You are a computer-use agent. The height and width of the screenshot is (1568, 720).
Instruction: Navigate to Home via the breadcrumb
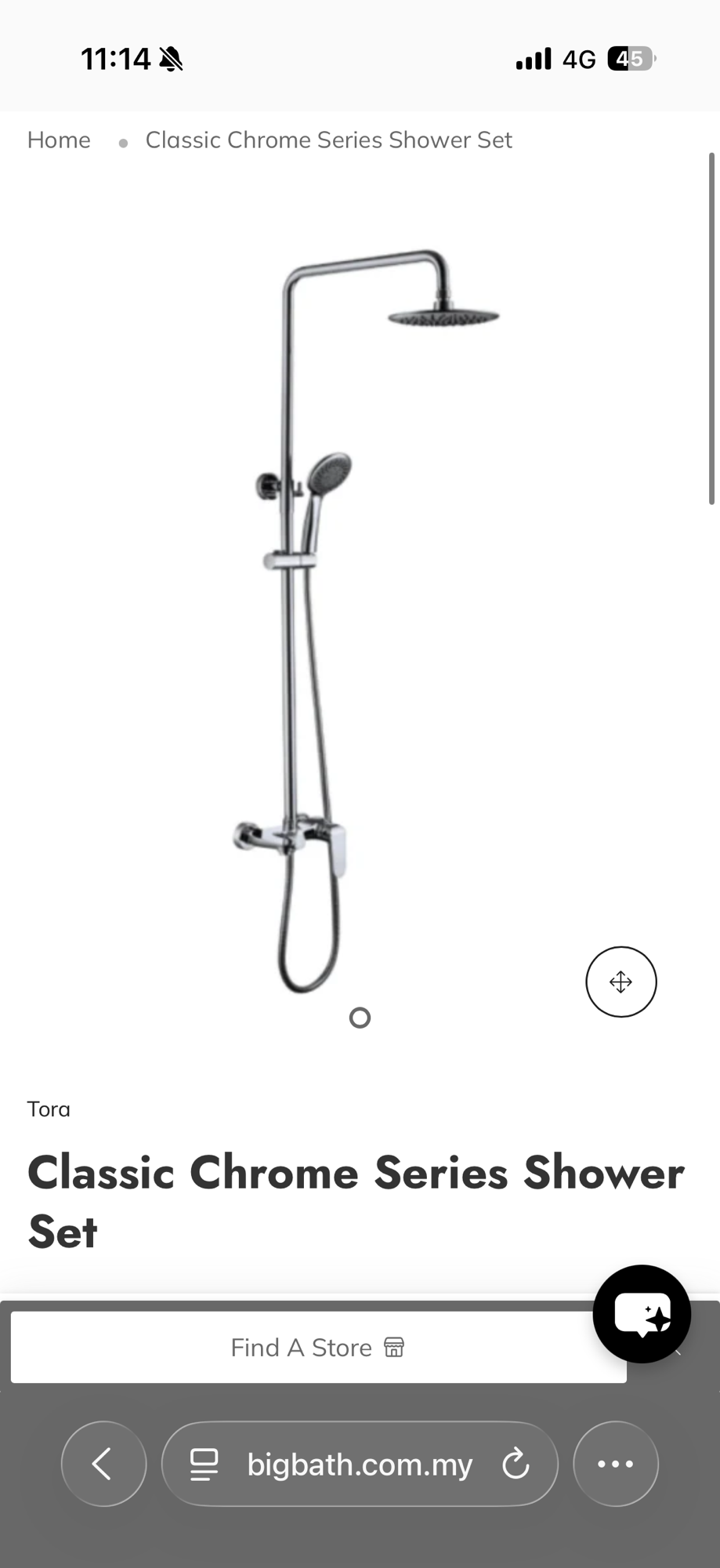58,140
